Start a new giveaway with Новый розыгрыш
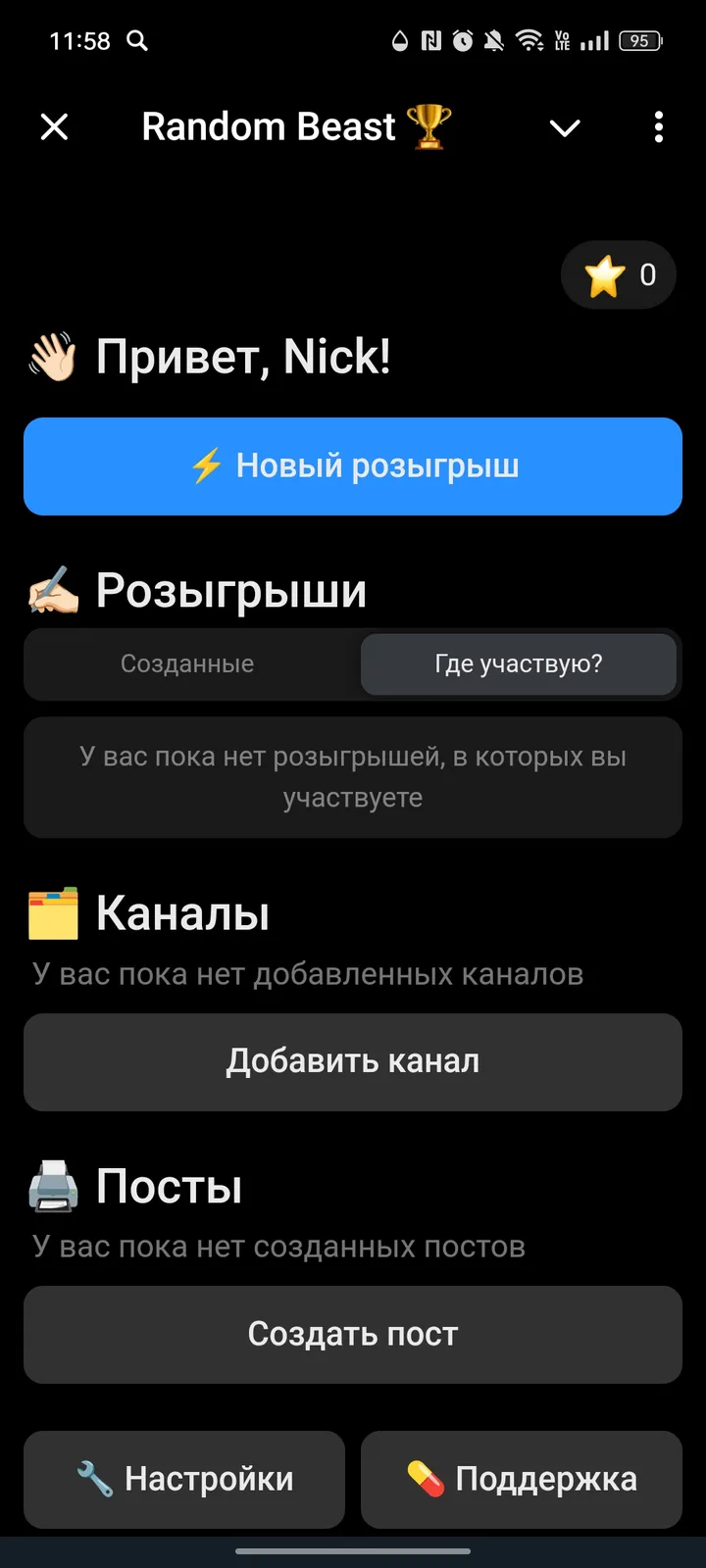Image resolution: width=706 pixels, height=1568 pixels. click(x=353, y=466)
